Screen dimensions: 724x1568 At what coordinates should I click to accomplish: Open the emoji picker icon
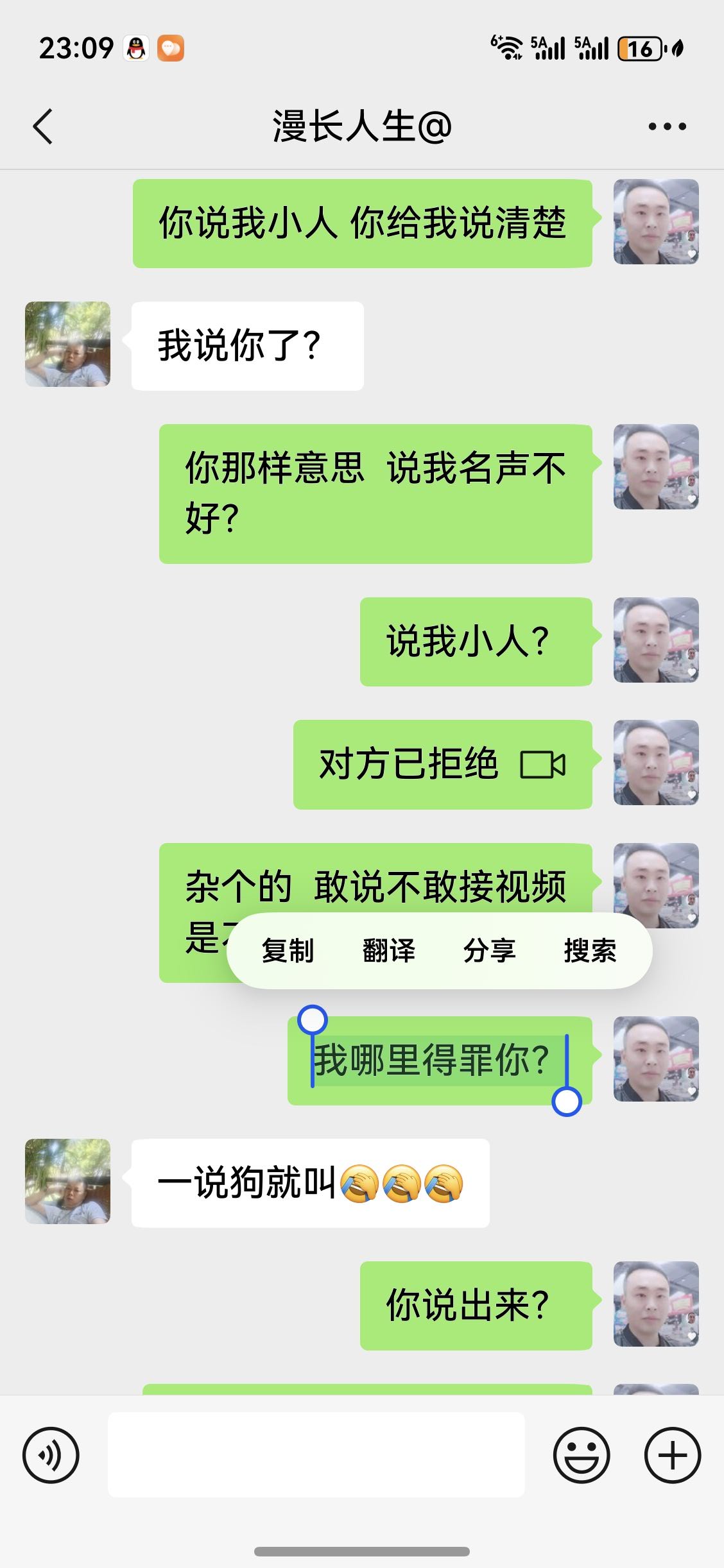(x=582, y=1455)
